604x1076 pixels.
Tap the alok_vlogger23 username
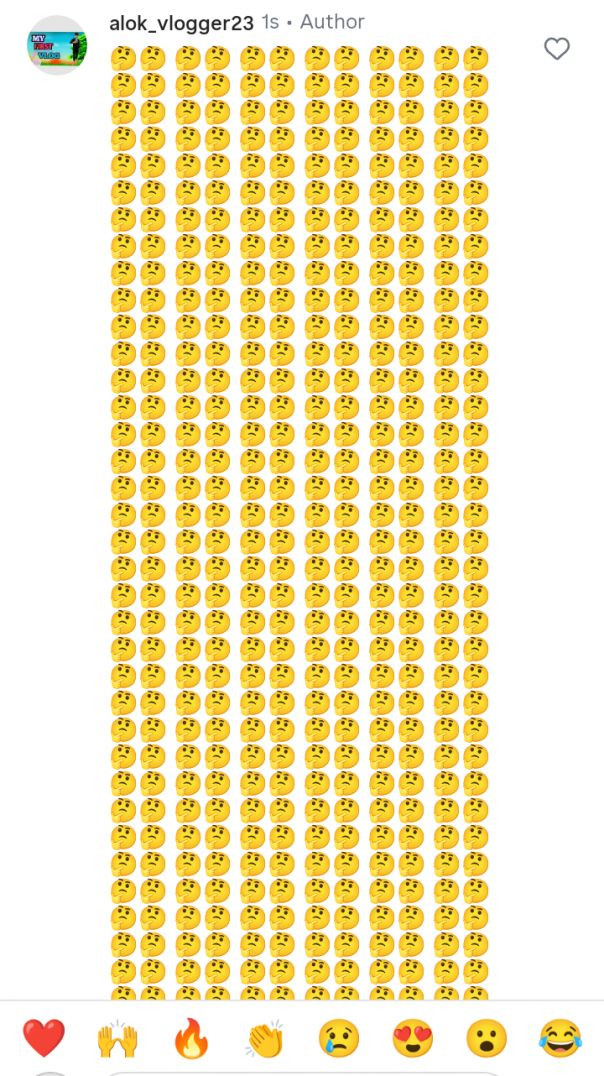point(181,23)
